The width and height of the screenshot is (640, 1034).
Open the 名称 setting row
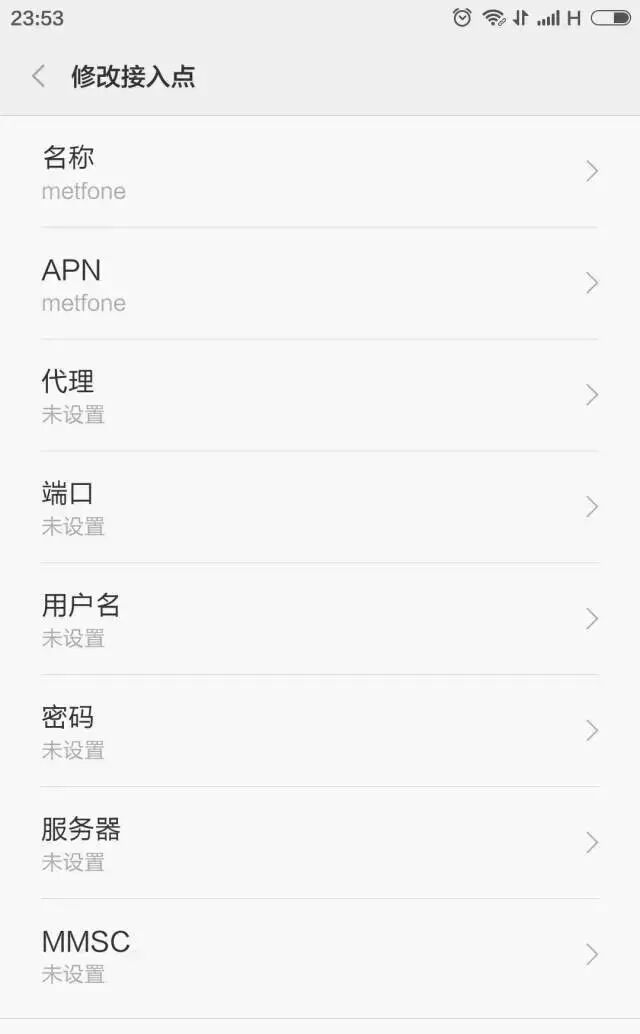[320, 172]
